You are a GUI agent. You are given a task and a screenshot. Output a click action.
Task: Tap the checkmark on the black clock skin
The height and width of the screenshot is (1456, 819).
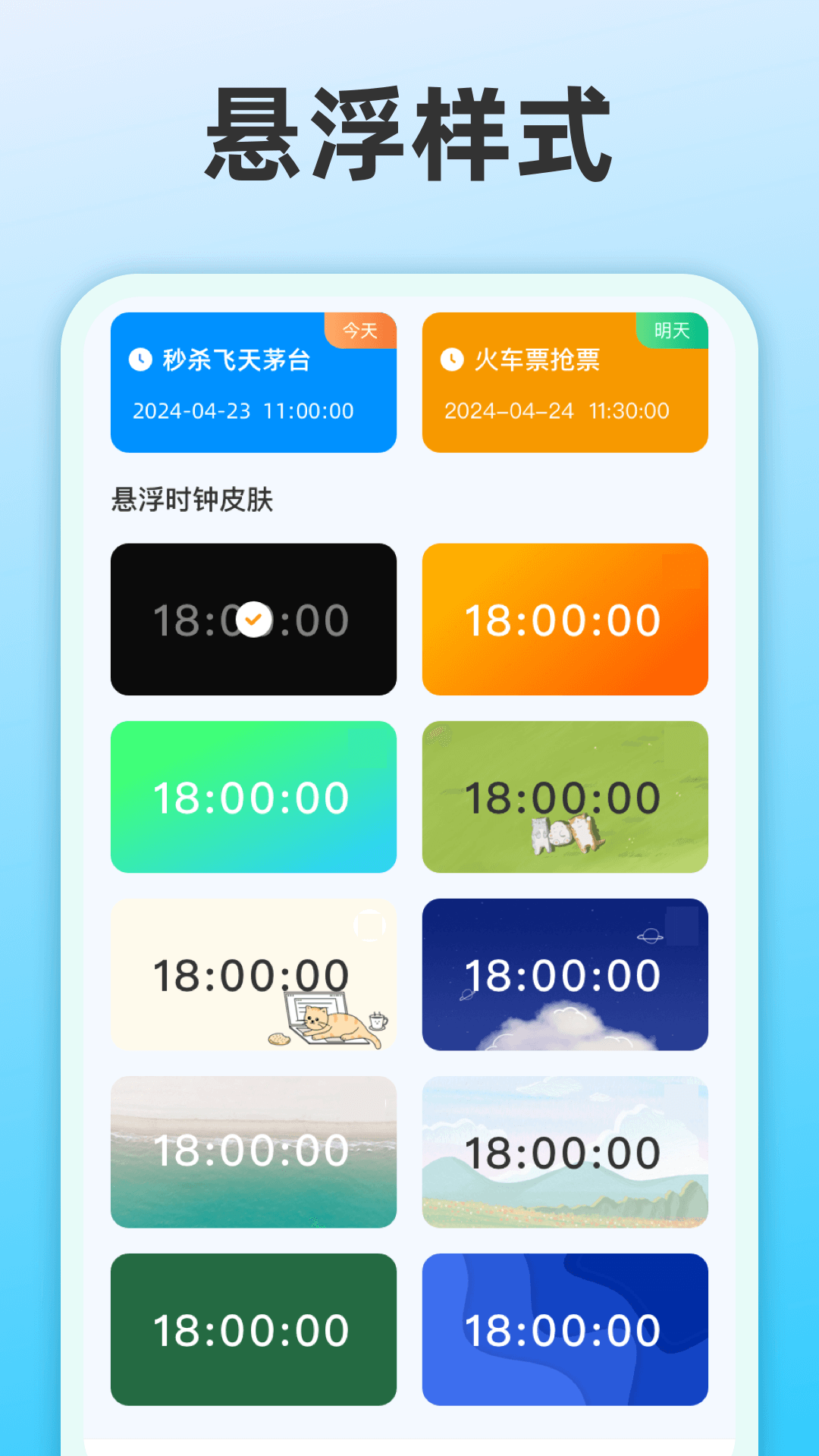[253, 619]
